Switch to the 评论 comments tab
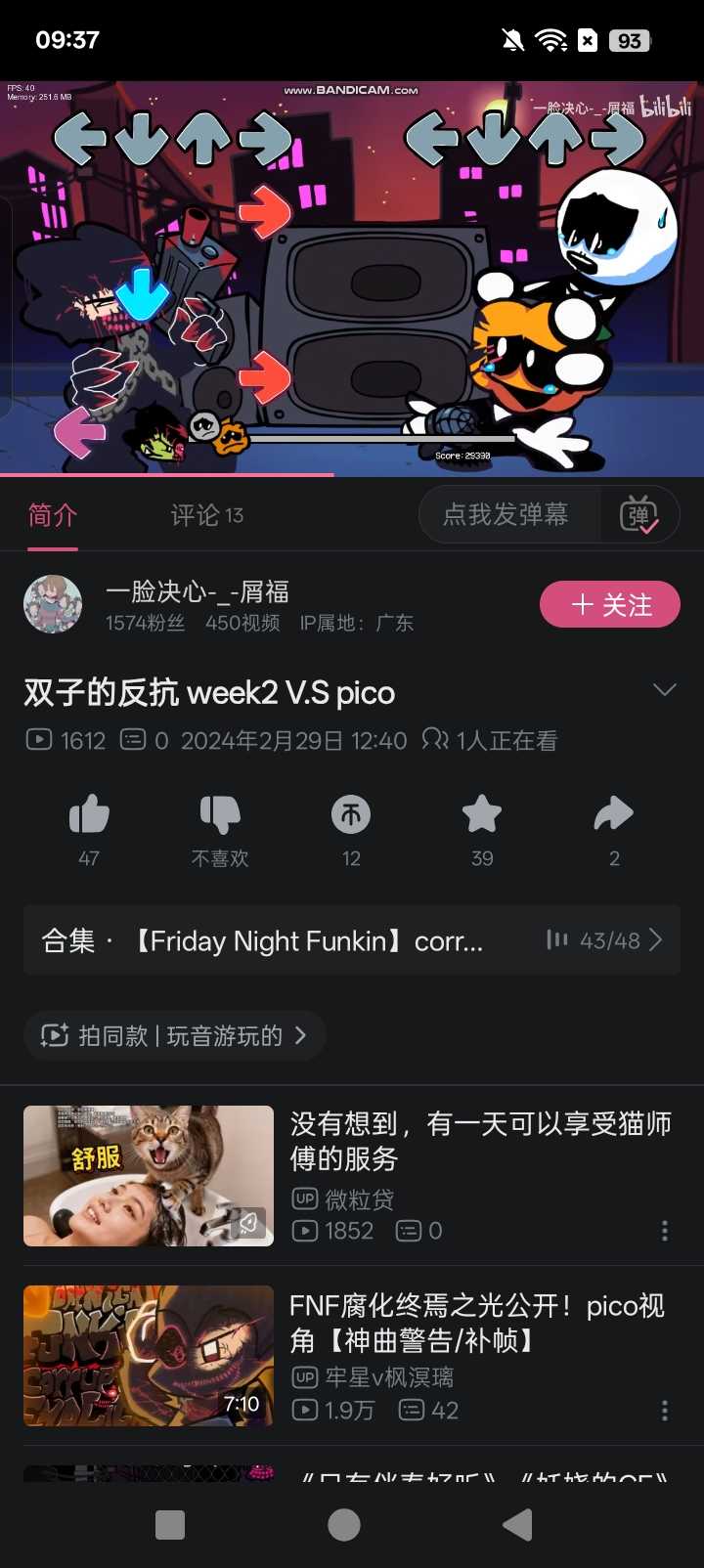This screenshot has width=704, height=1568. (x=206, y=515)
